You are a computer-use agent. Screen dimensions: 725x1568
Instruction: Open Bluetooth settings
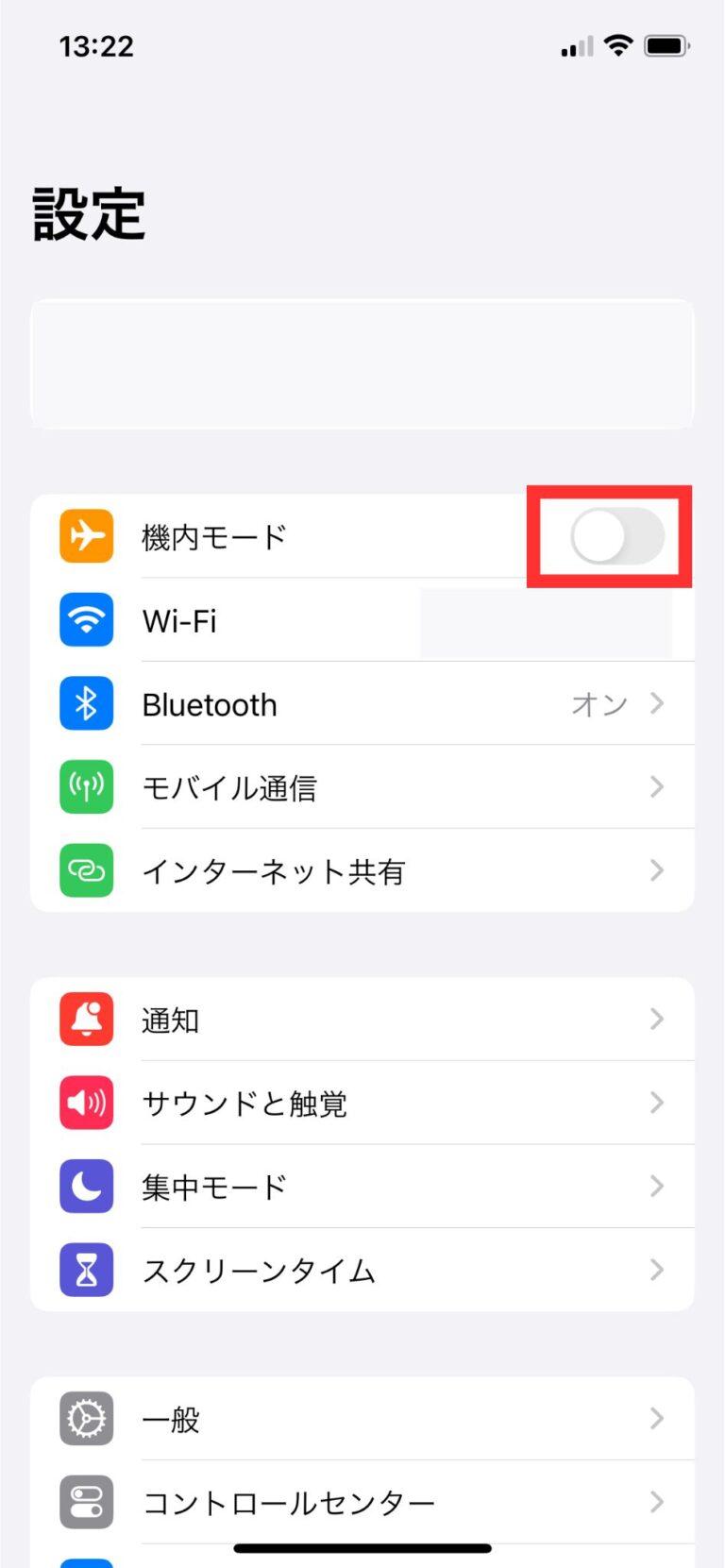[x=362, y=704]
